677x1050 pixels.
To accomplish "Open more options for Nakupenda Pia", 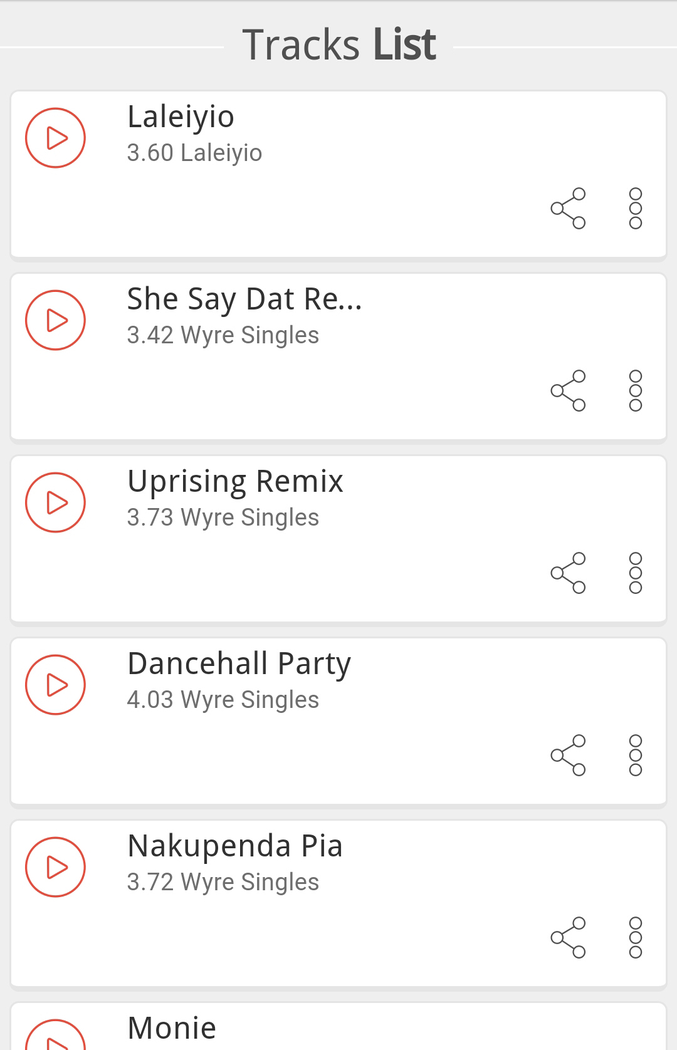I will (635, 938).
